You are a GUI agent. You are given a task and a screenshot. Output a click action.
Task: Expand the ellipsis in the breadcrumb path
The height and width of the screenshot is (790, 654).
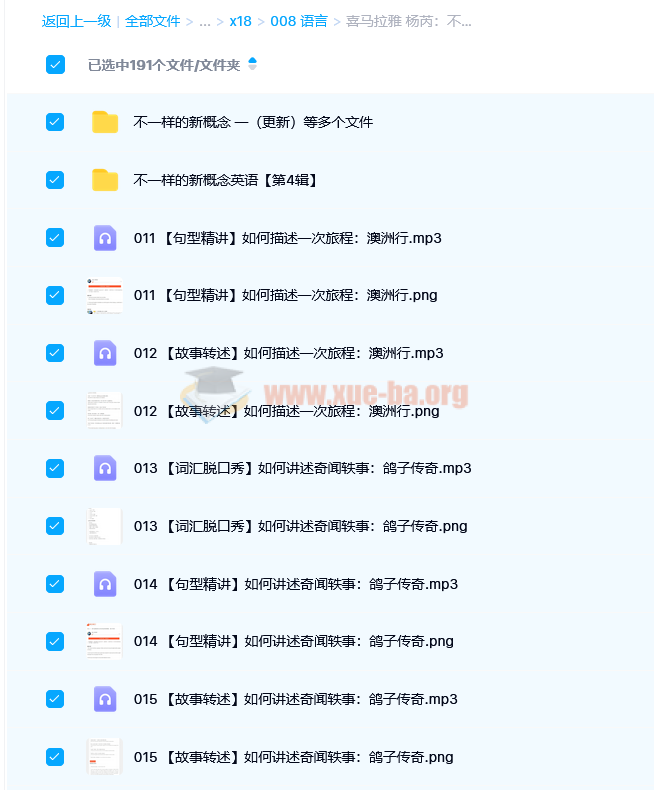[205, 20]
